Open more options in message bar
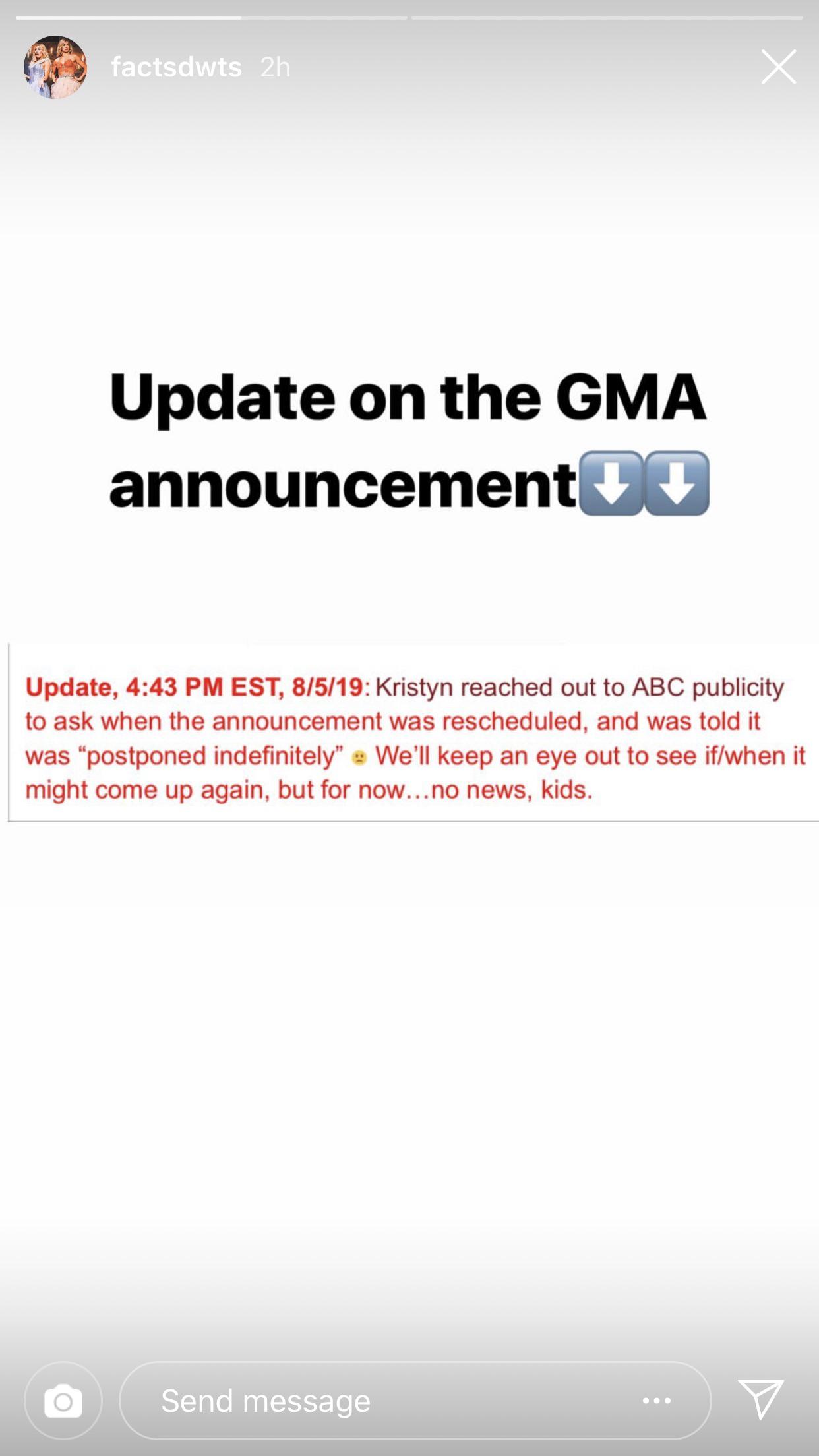This screenshot has width=819, height=1456. pos(657,1401)
